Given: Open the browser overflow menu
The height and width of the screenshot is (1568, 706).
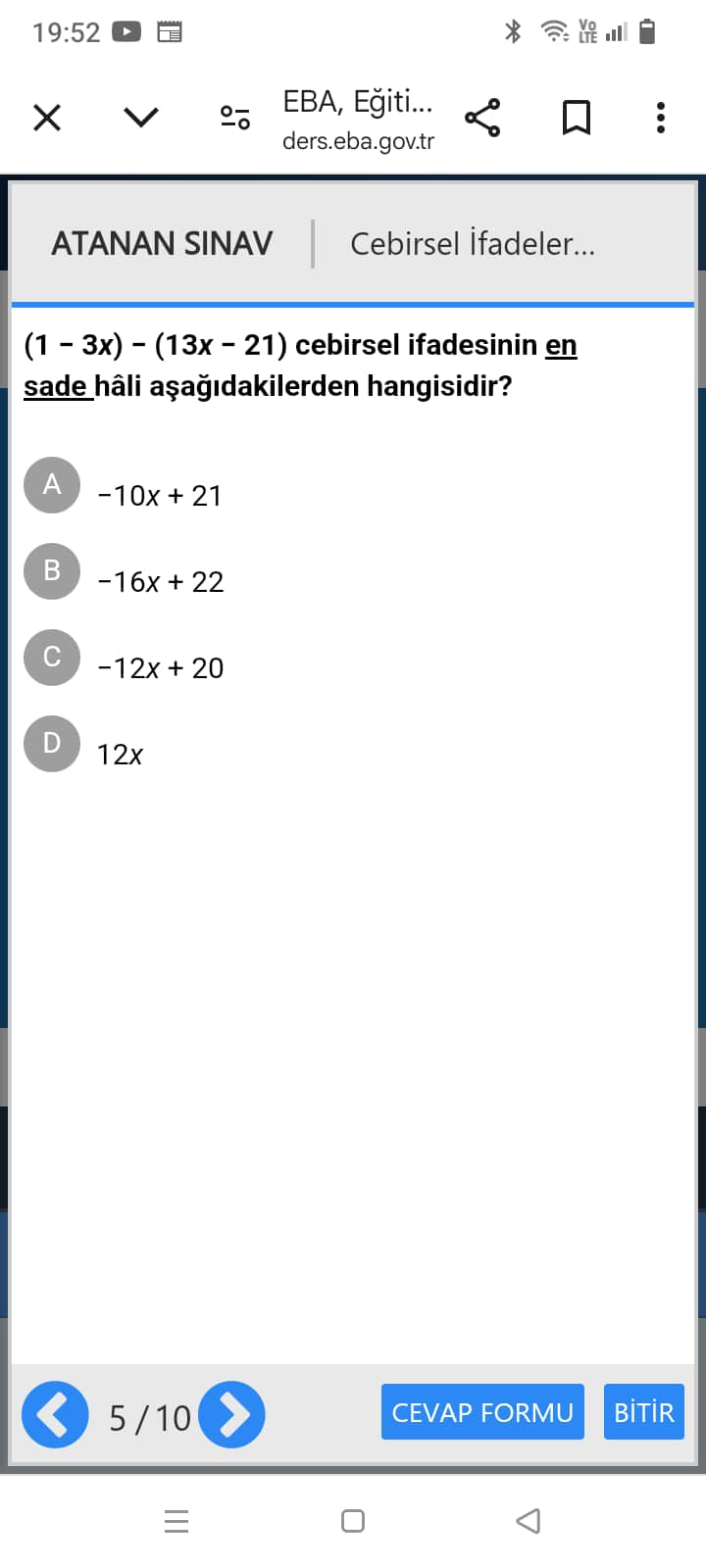Looking at the screenshot, I should 661,119.
